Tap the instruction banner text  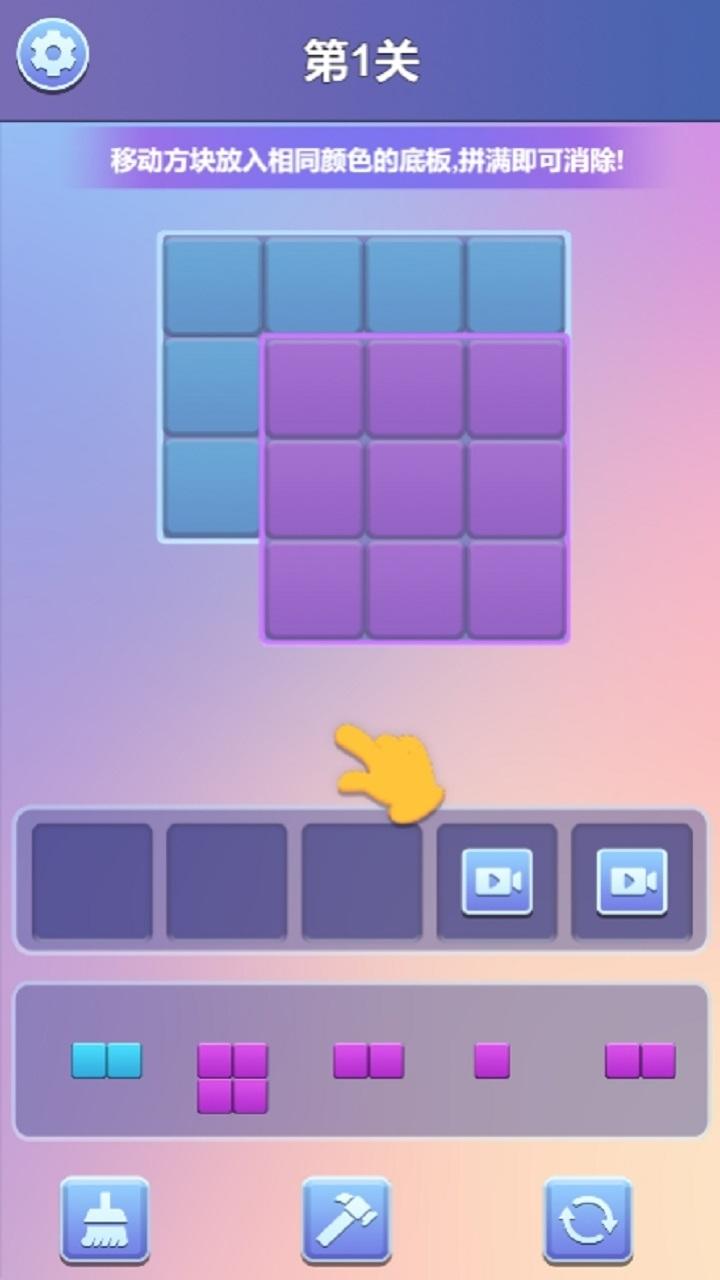(360, 158)
